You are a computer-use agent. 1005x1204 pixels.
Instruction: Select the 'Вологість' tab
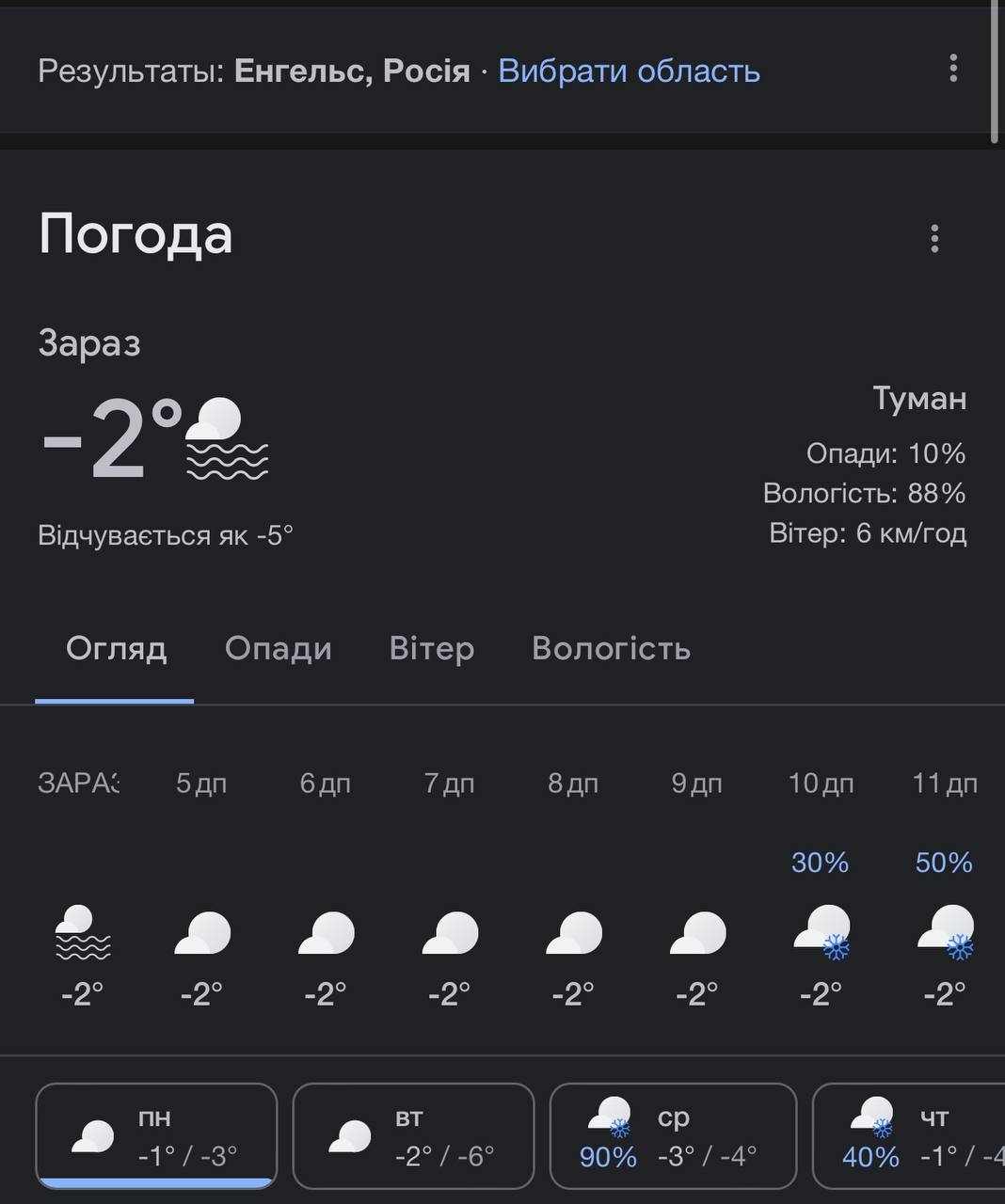point(612,649)
